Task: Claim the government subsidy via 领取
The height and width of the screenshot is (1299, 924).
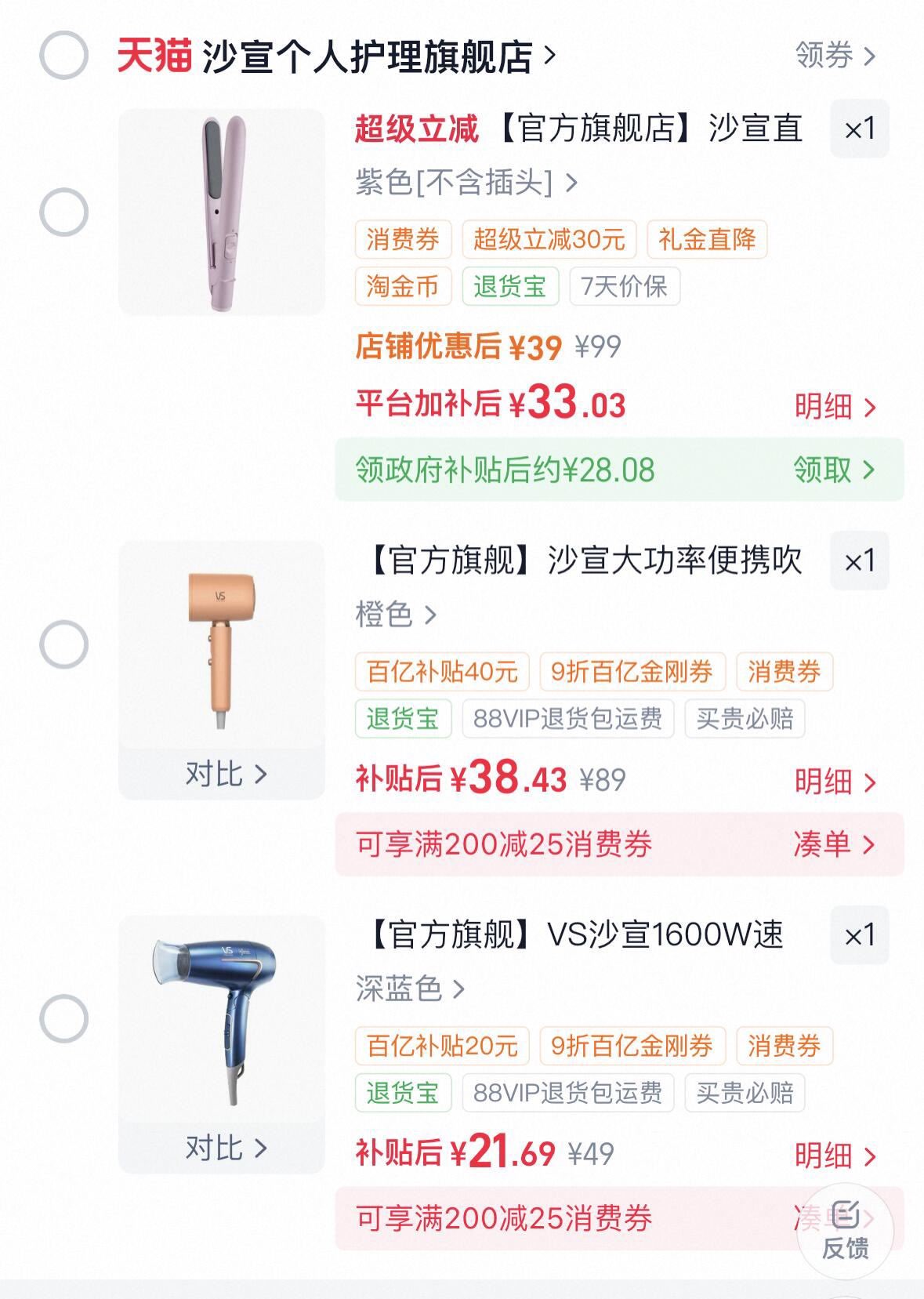Action: (834, 470)
